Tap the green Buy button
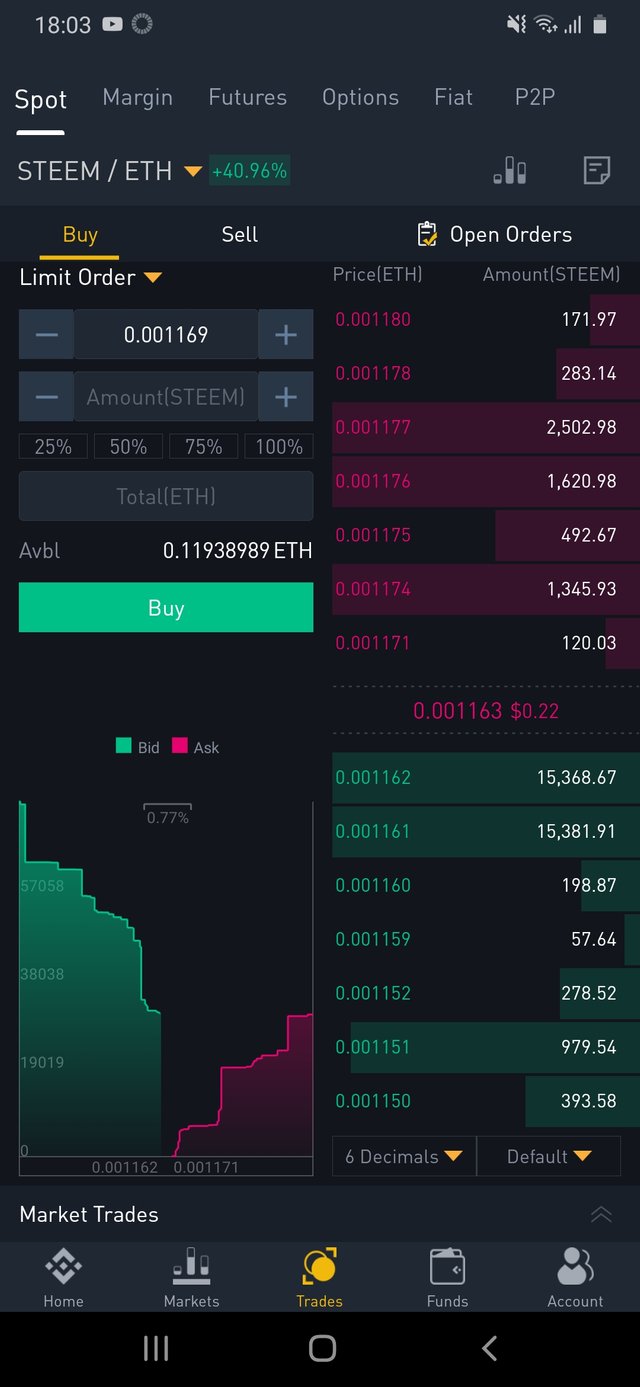Viewport: 640px width, 1387px height. click(x=166, y=608)
